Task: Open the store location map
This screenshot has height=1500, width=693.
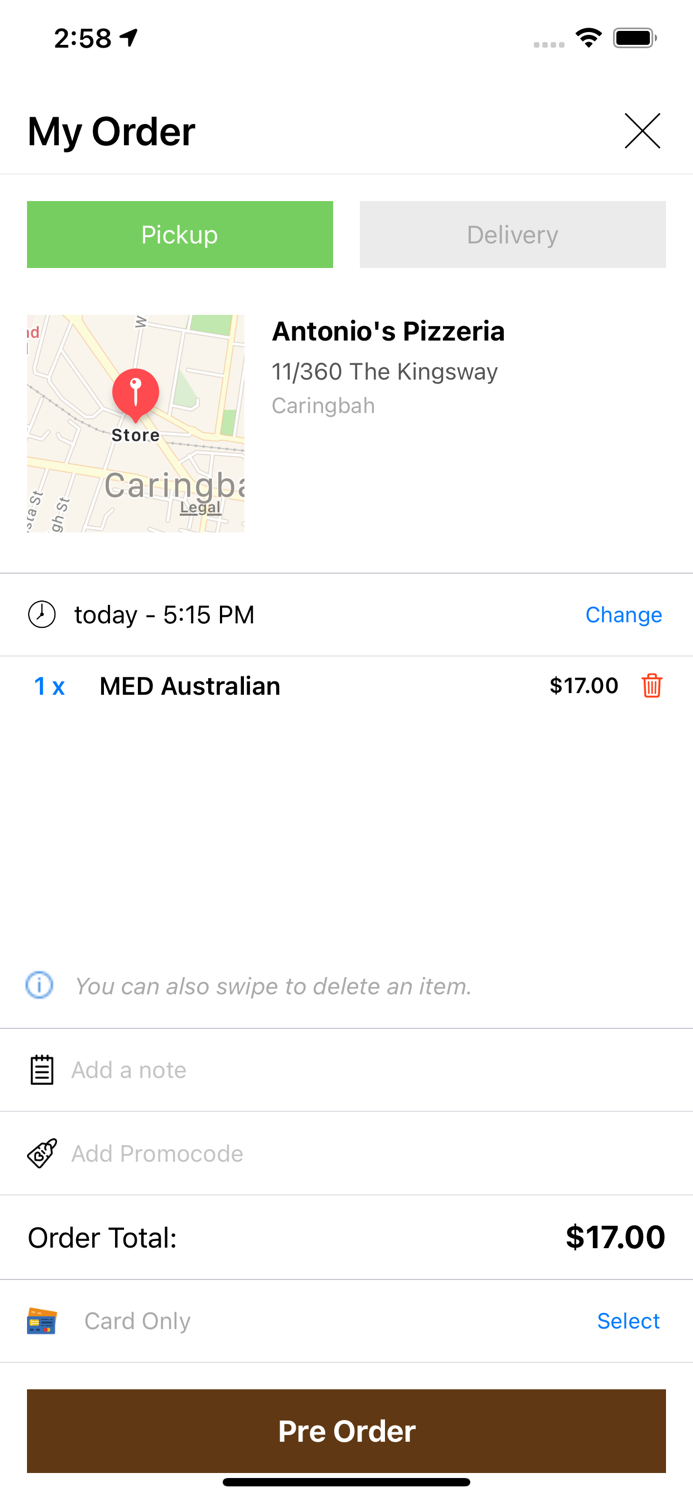Action: coord(136,423)
